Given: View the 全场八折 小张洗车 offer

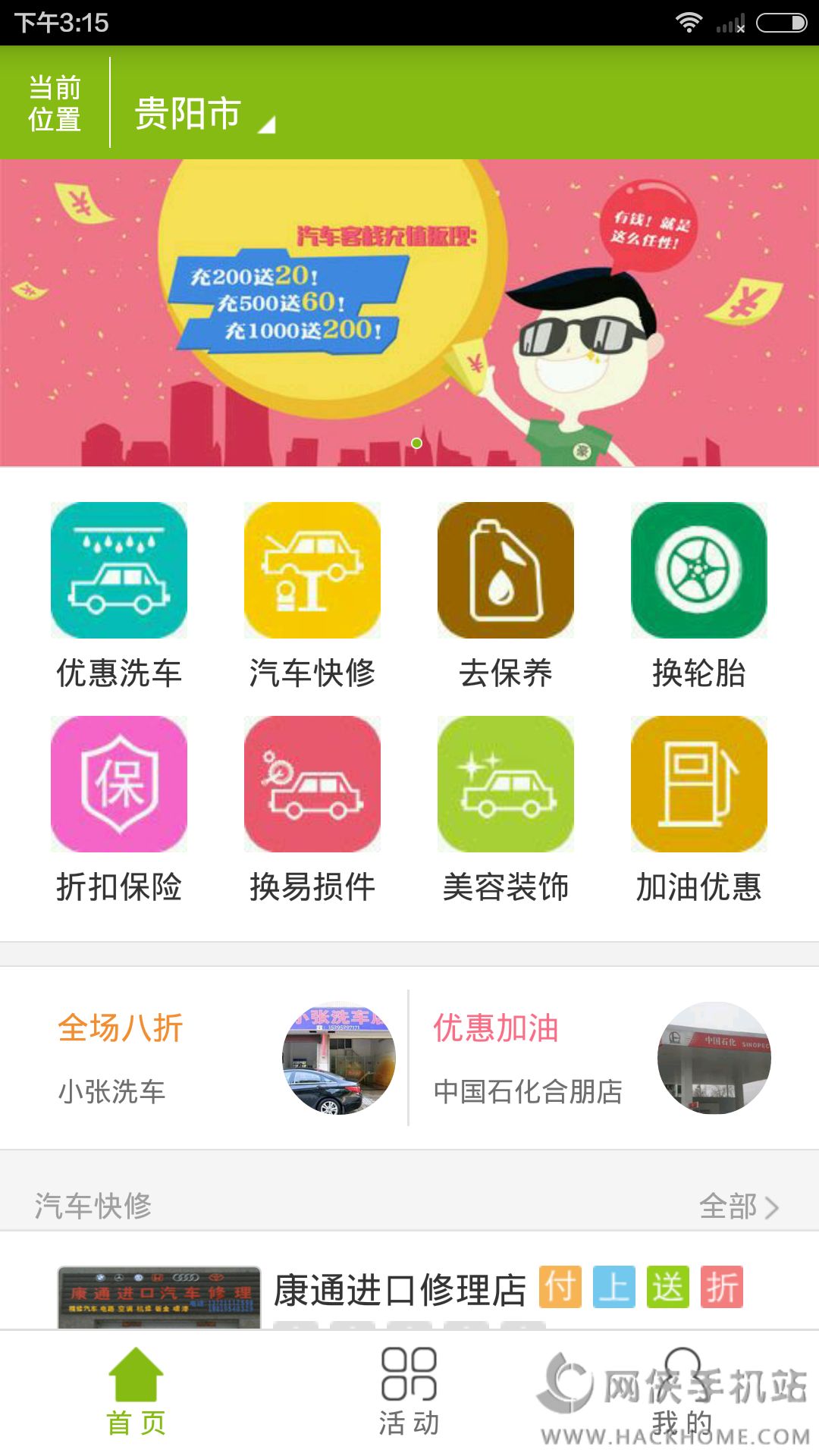Looking at the screenshot, I should 205,1058.
